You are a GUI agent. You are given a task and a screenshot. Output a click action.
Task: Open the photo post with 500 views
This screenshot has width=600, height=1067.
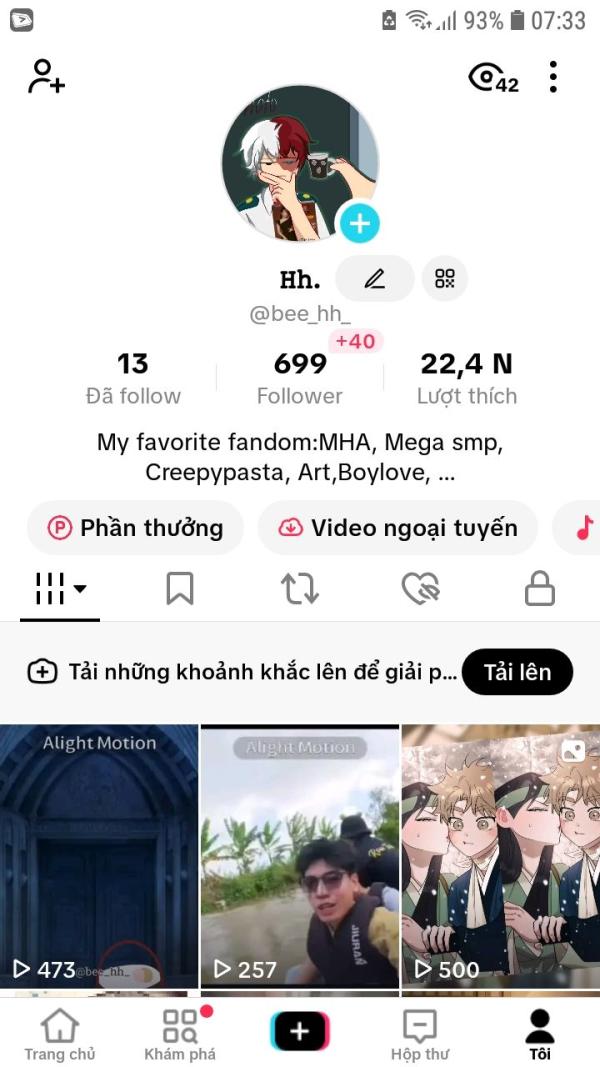click(501, 856)
